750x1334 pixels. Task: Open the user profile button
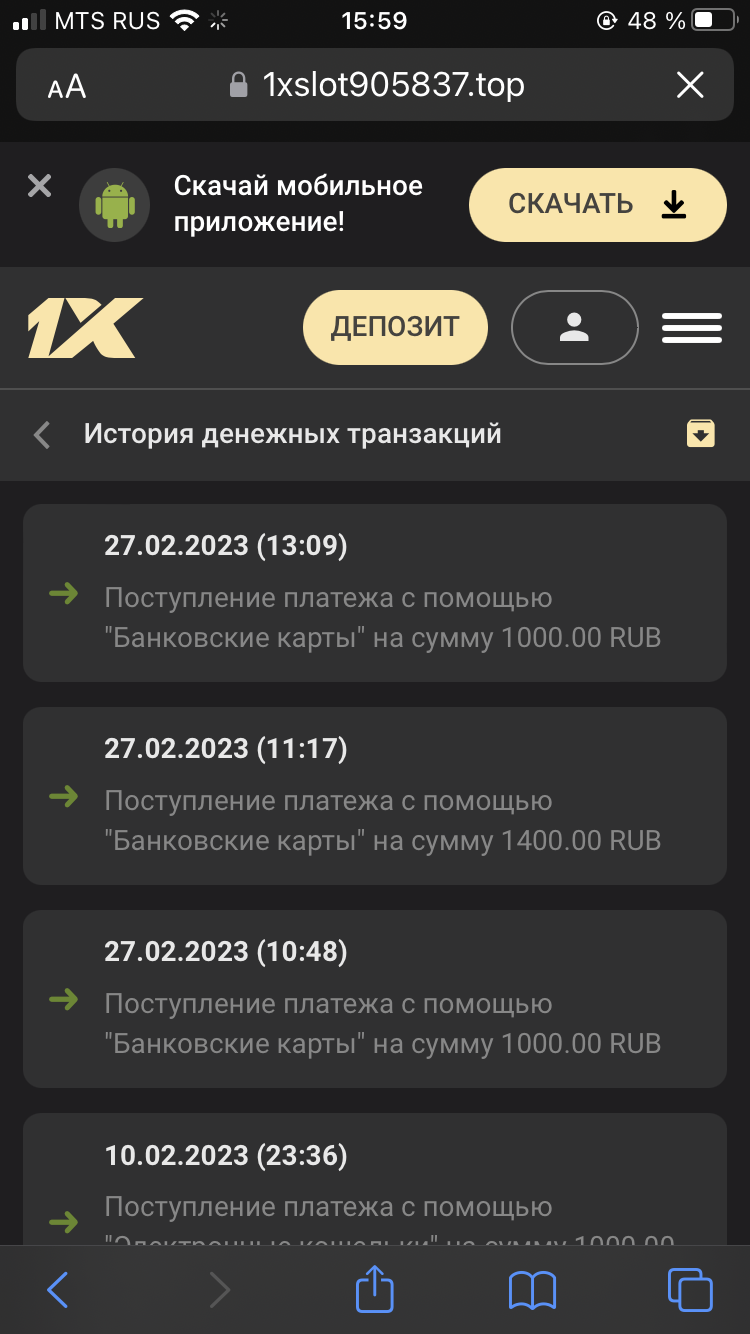point(574,326)
